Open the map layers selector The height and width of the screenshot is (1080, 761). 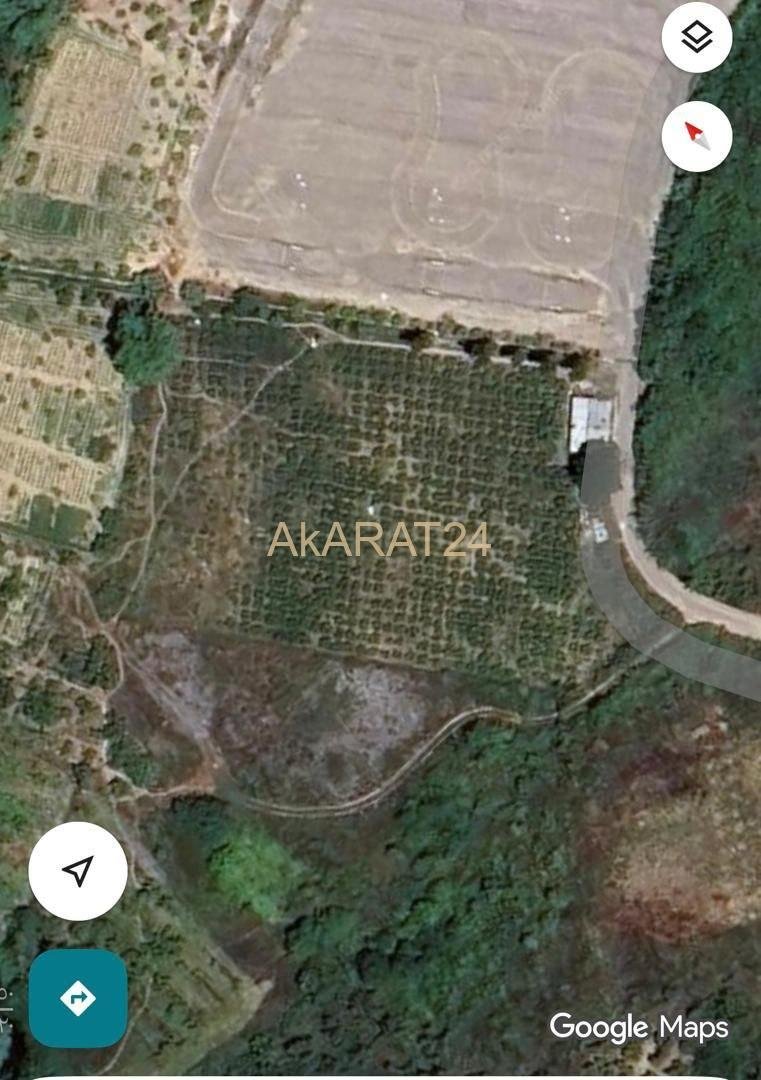tap(697, 38)
